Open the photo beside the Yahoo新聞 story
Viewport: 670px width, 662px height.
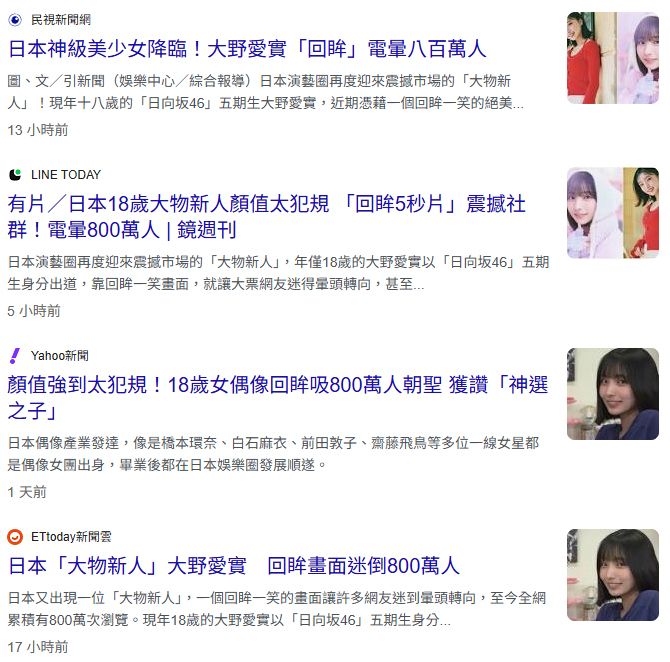[612, 394]
